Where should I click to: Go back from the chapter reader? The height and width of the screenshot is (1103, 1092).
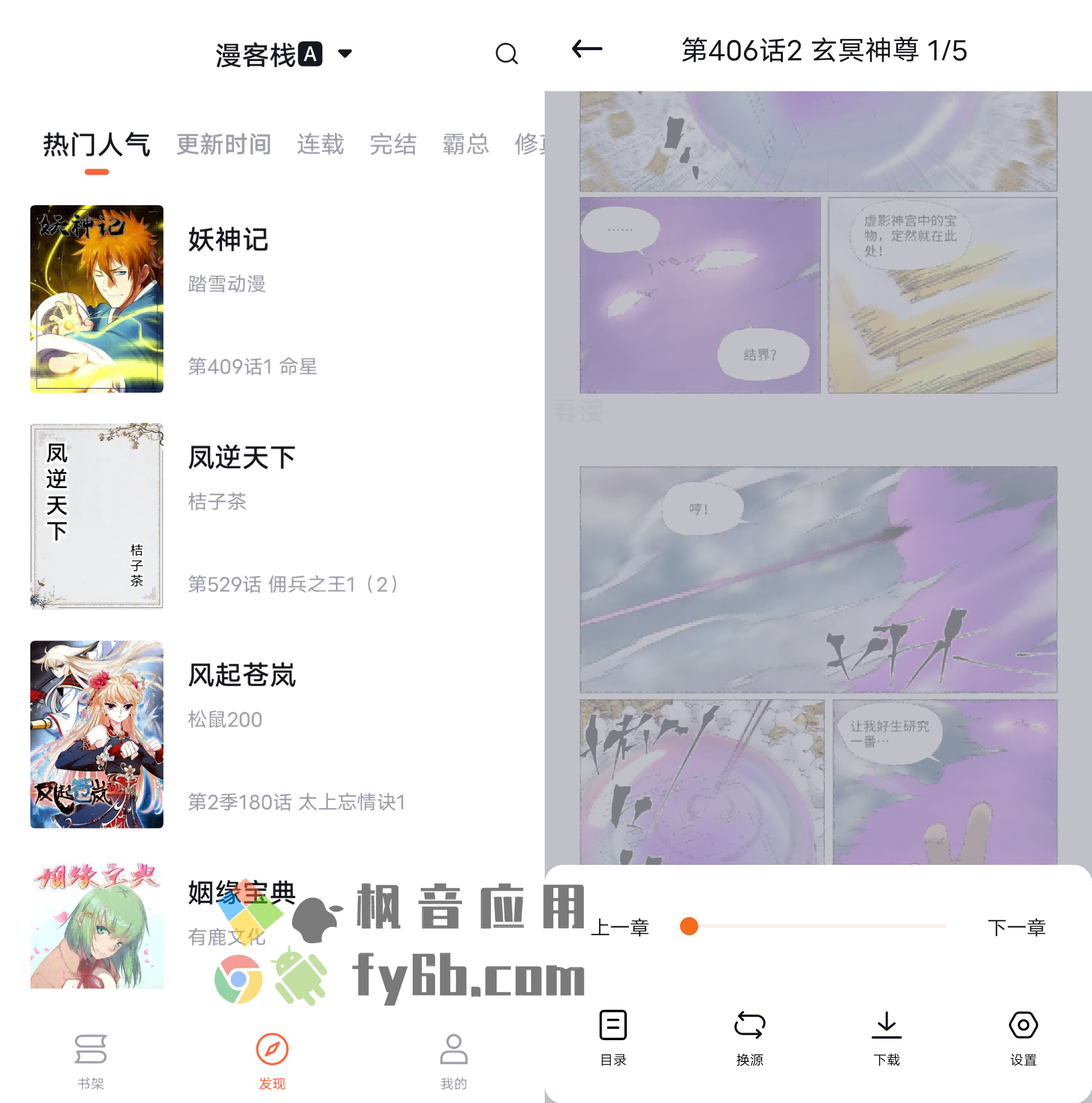pos(587,50)
